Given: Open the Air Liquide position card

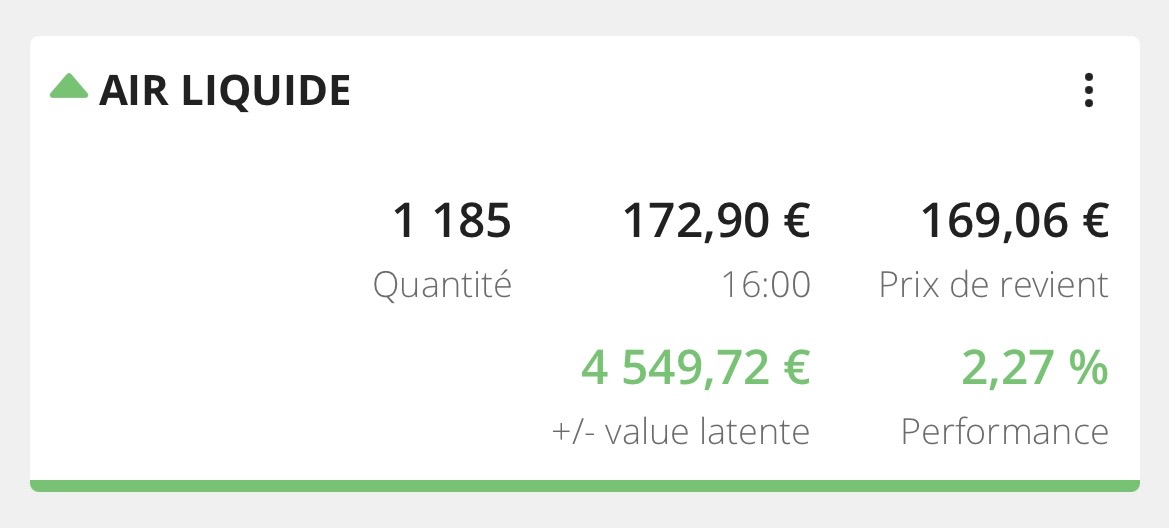Looking at the screenshot, I should [225, 91].
